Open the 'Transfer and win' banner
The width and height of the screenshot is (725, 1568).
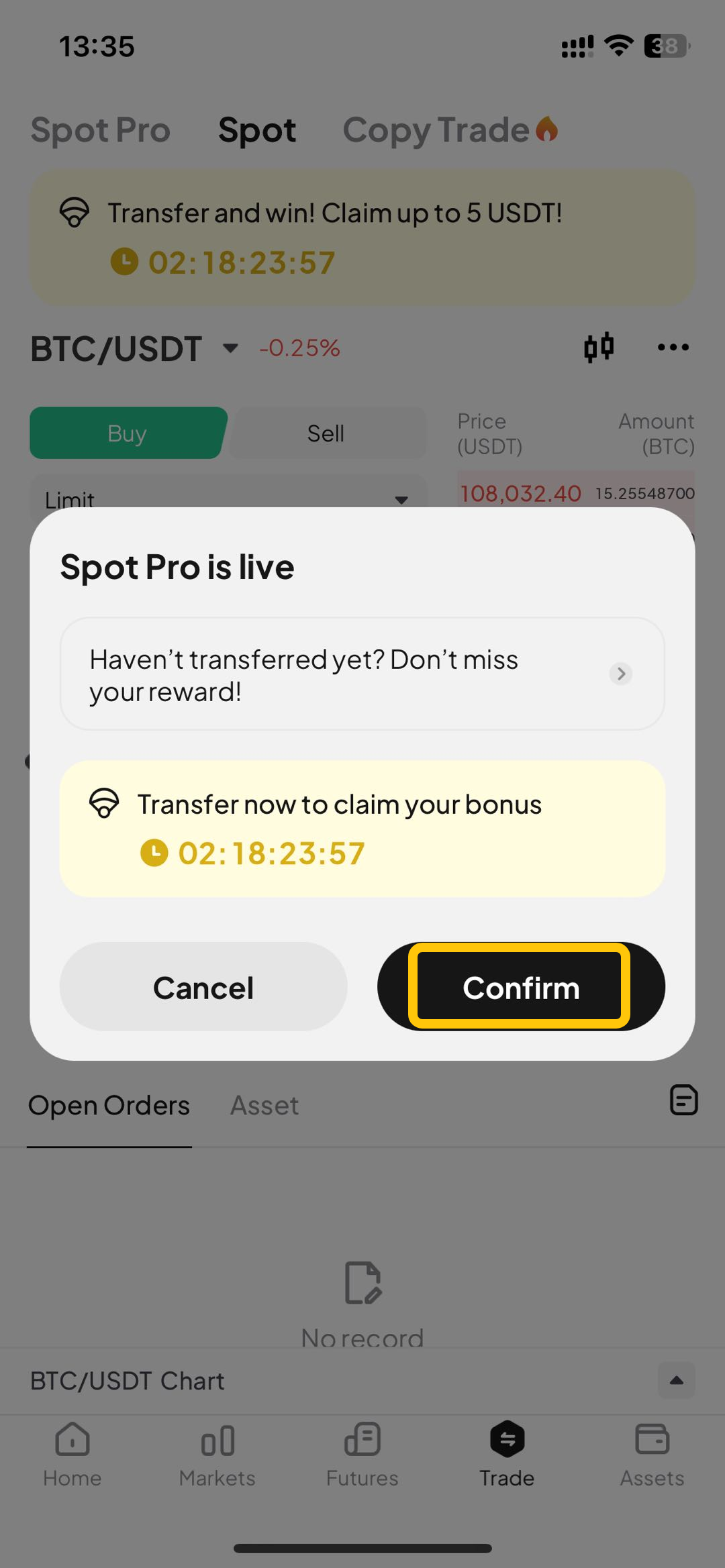tap(362, 237)
